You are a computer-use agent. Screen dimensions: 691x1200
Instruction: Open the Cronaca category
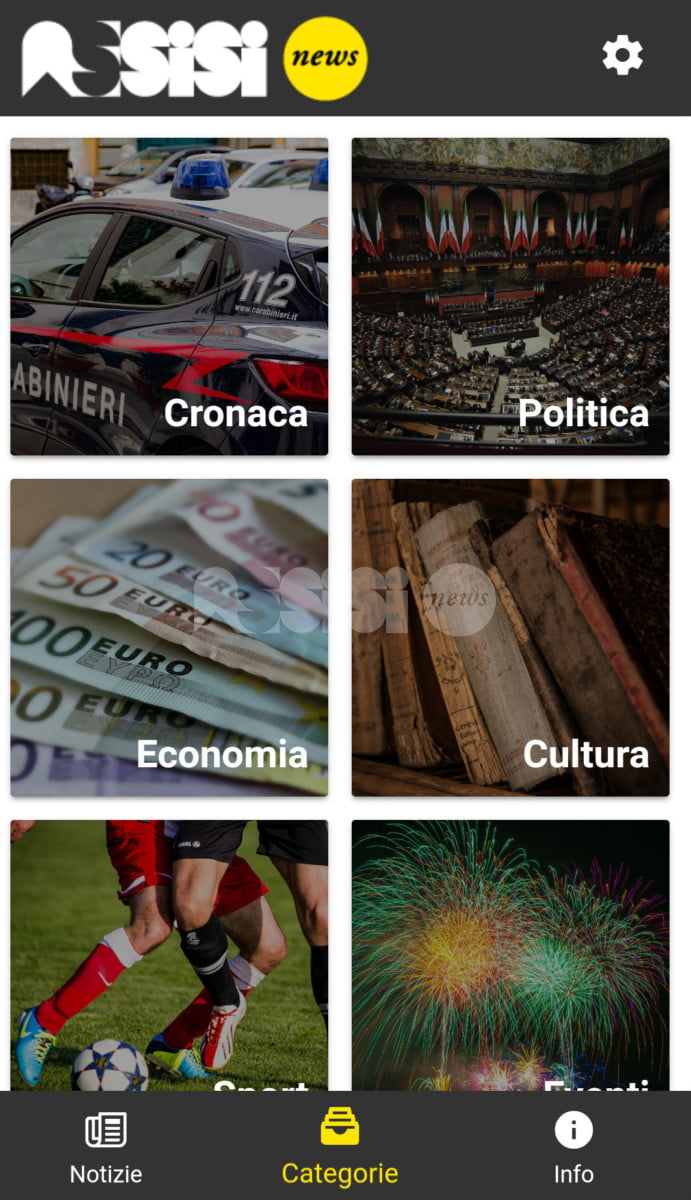click(169, 296)
